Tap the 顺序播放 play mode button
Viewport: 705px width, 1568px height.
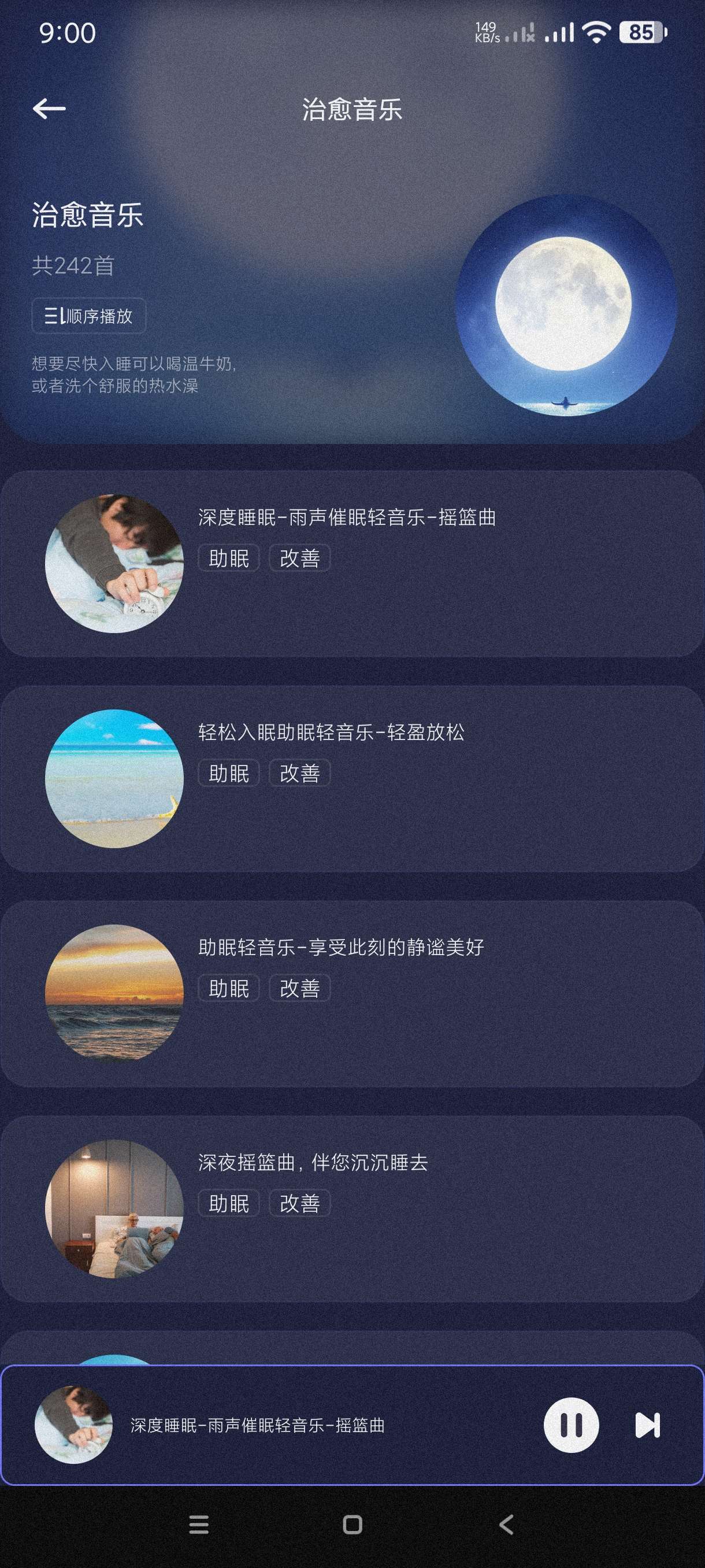[89, 316]
